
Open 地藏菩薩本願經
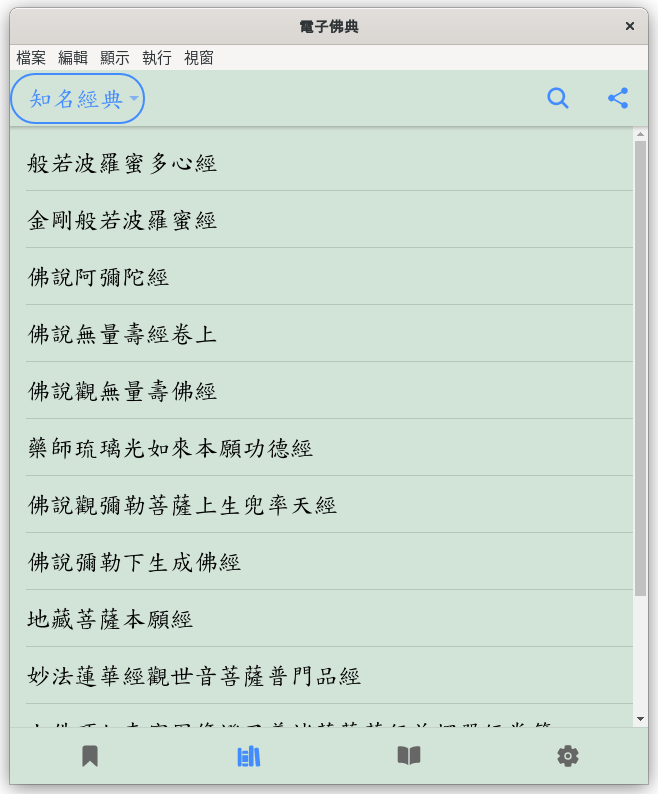coord(329,619)
